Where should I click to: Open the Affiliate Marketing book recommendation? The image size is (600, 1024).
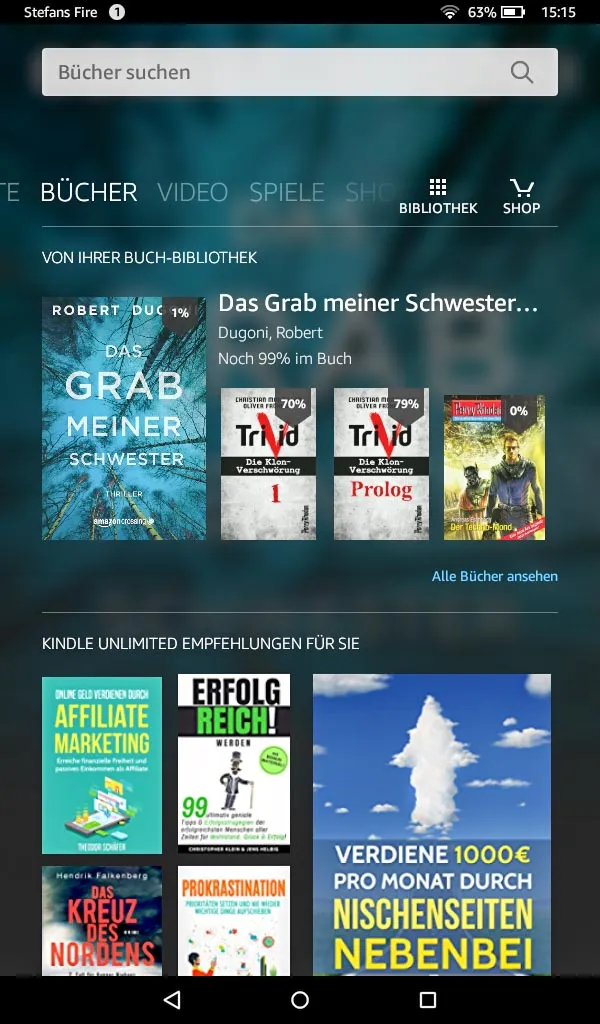pyautogui.click(x=102, y=764)
